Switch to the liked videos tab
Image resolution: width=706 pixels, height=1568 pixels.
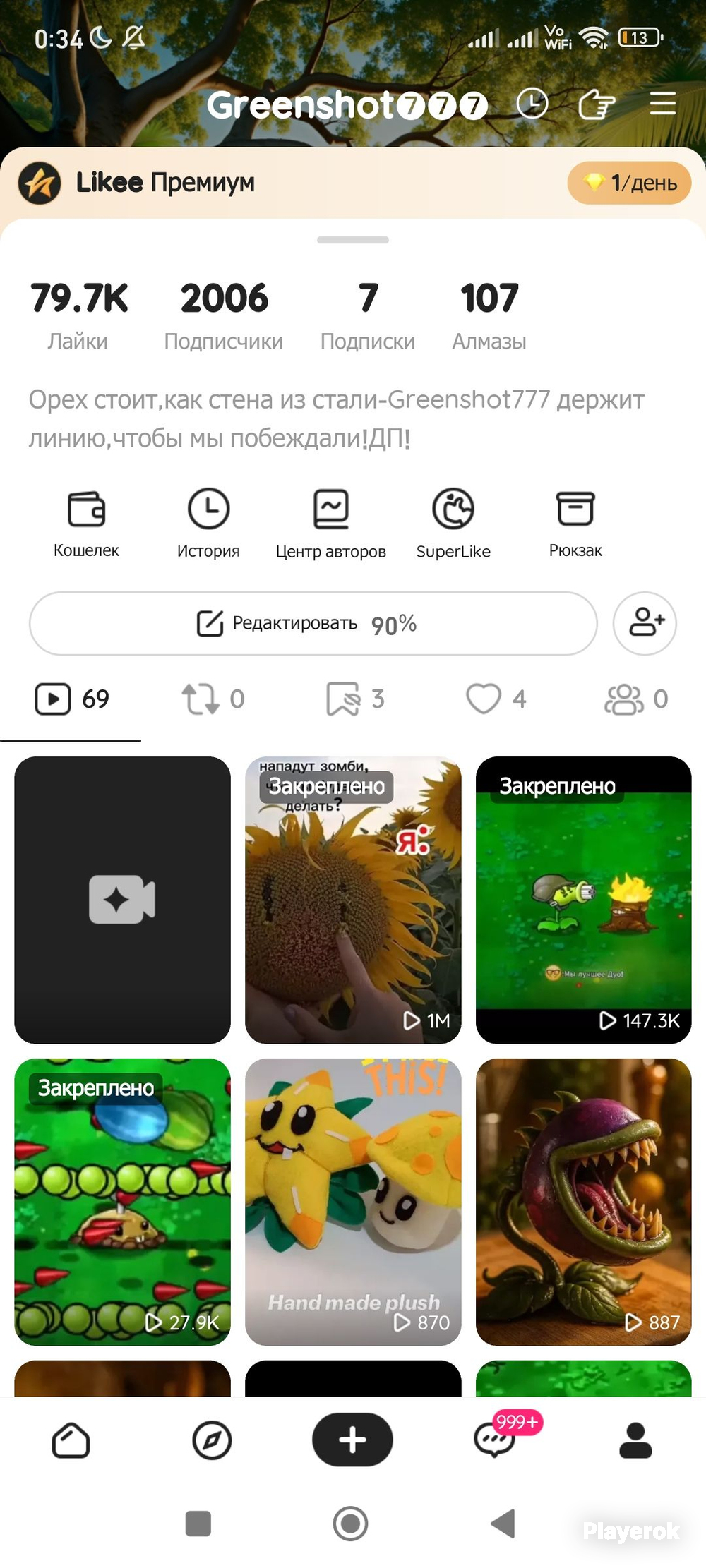(x=496, y=699)
